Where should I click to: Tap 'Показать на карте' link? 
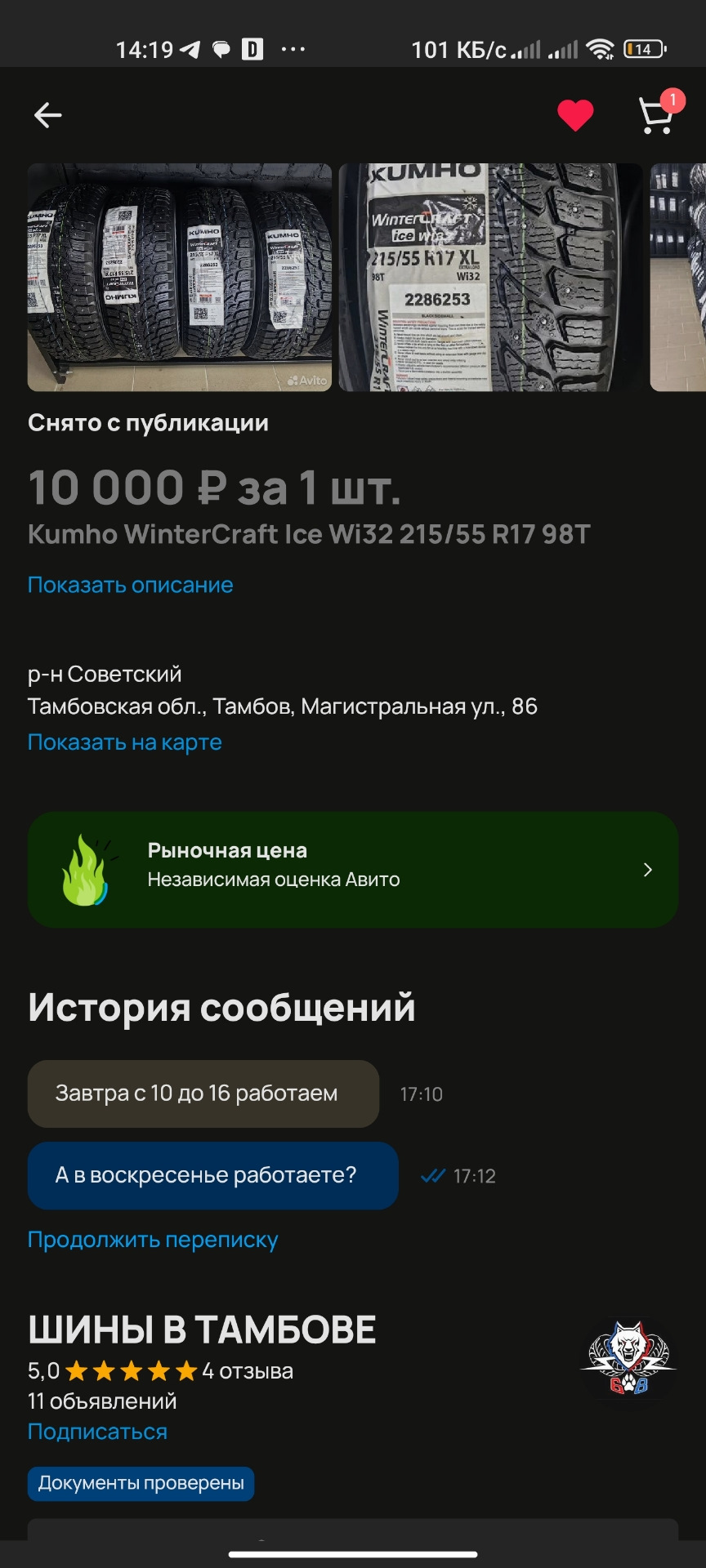click(x=125, y=742)
